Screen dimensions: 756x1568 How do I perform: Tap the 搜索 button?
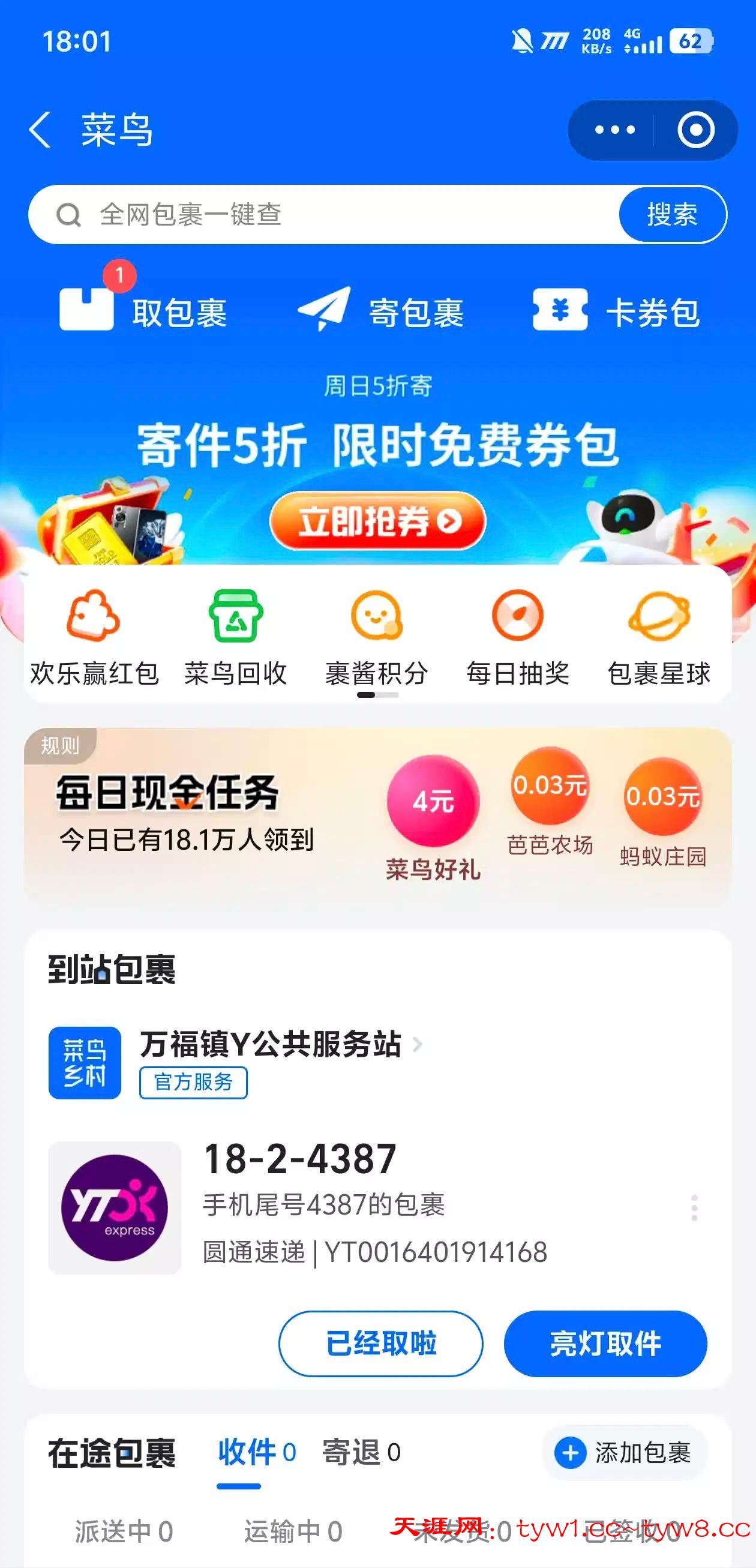click(x=672, y=214)
